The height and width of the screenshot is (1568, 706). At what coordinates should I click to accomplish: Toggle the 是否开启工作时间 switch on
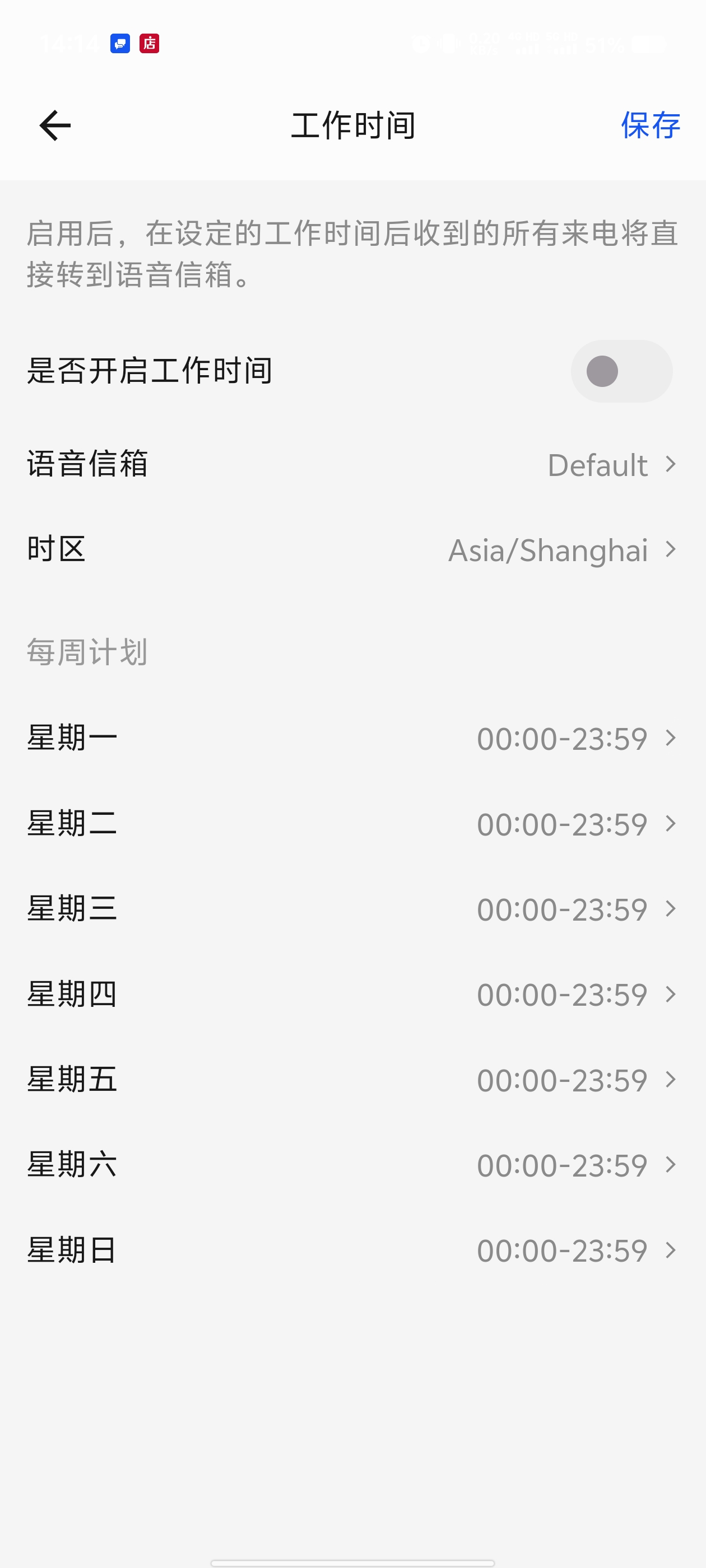(x=621, y=371)
